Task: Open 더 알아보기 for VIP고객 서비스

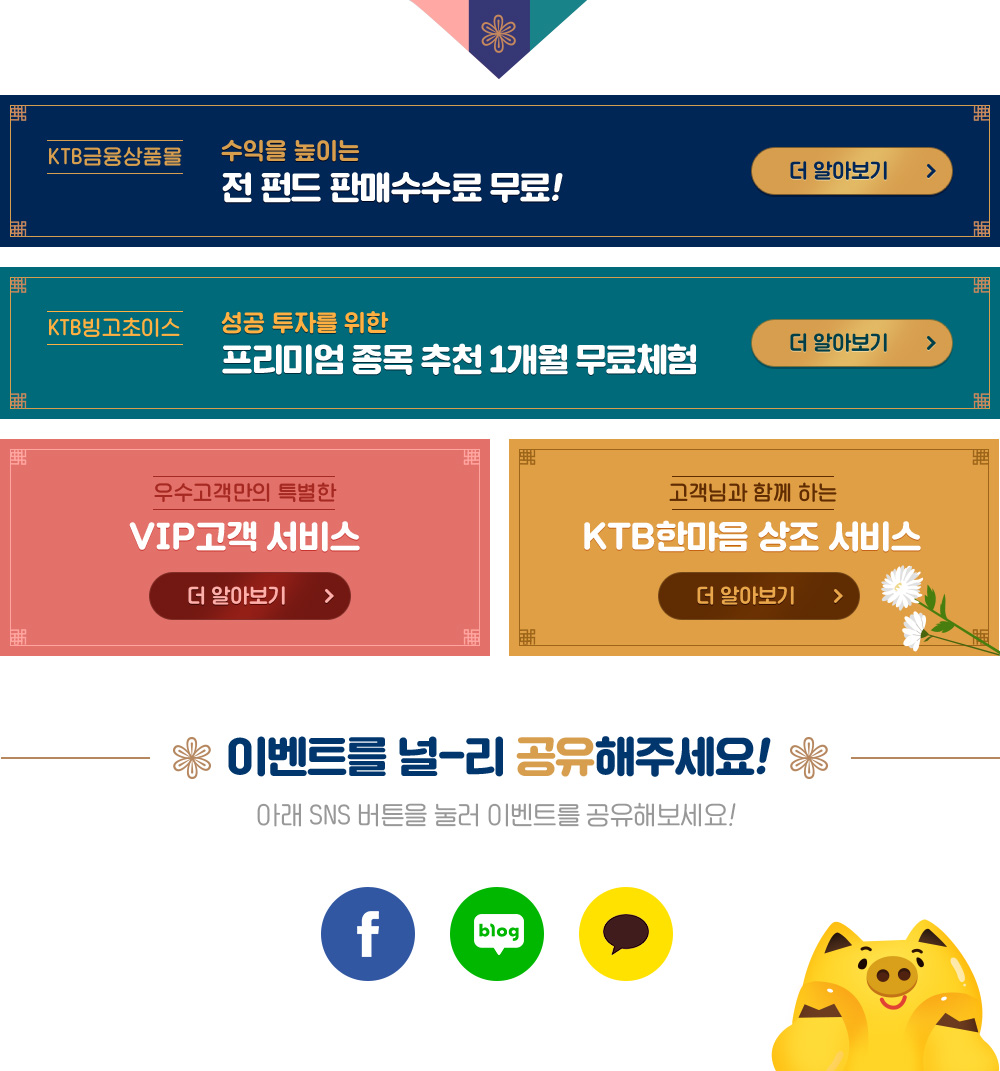Action: pyautogui.click(x=250, y=596)
